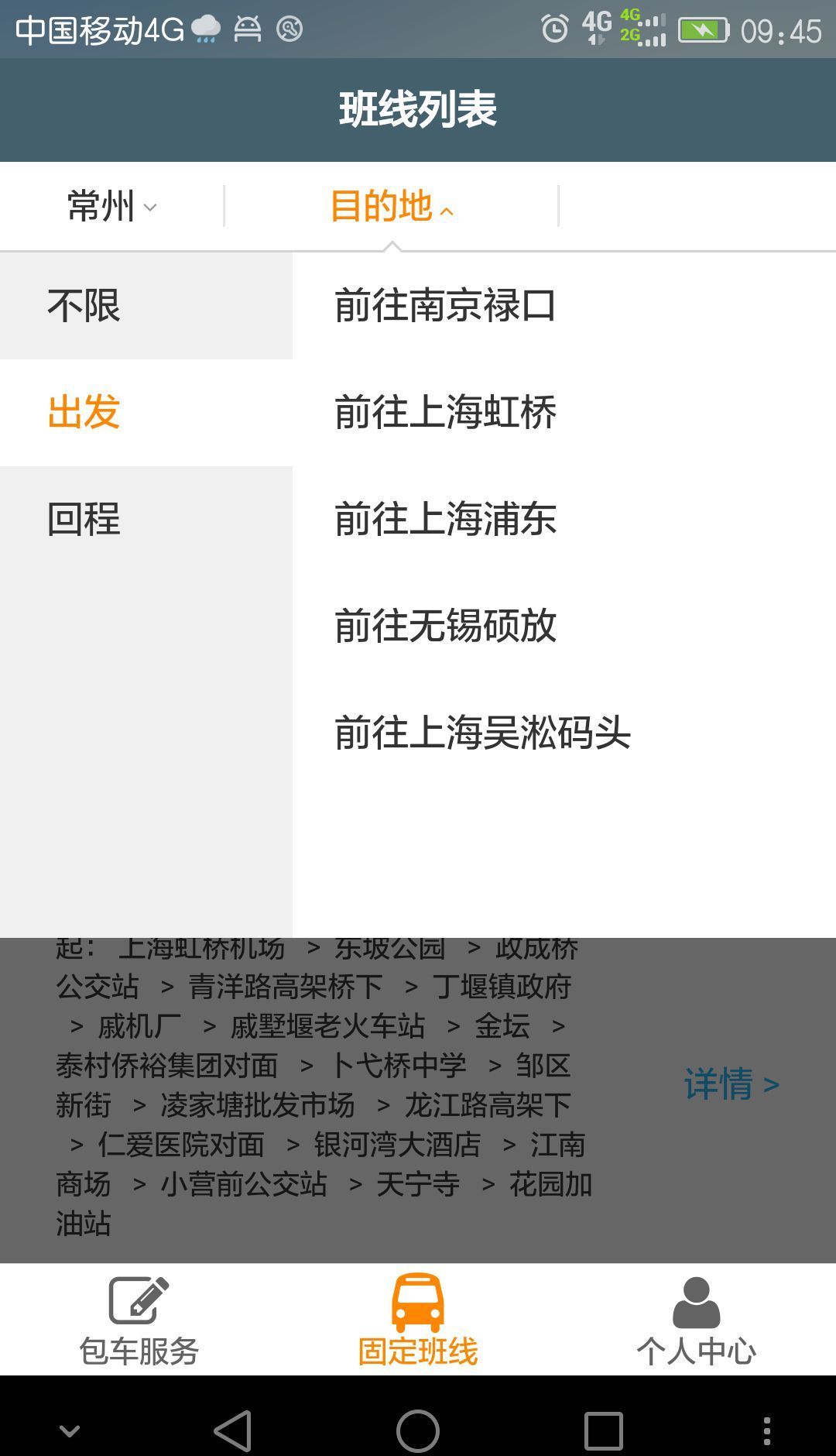The width and height of the screenshot is (836, 1456).
Task: Choose the 回程 direction option
Action: pyautogui.click(x=146, y=519)
